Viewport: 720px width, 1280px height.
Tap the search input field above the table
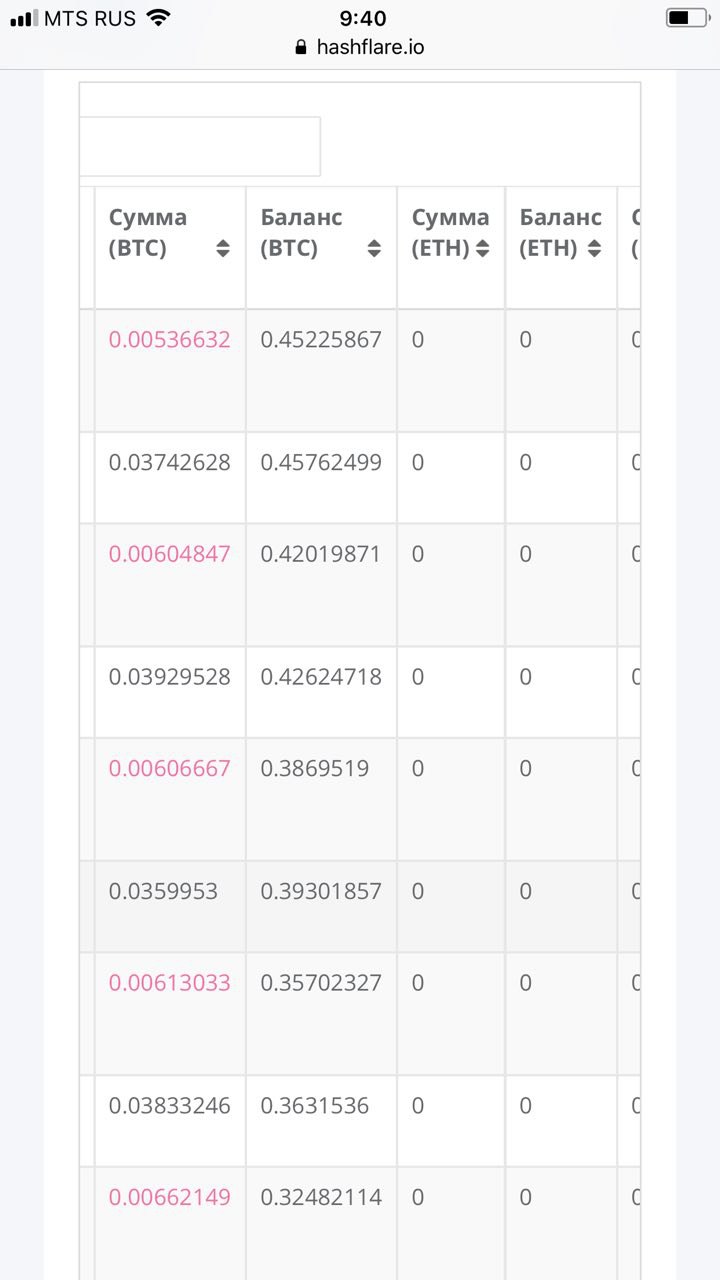click(200, 147)
